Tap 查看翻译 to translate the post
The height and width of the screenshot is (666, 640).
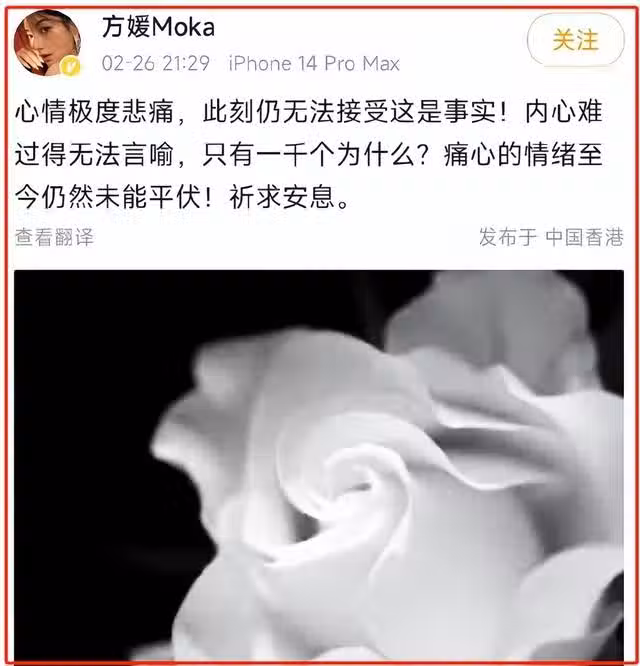point(54,237)
